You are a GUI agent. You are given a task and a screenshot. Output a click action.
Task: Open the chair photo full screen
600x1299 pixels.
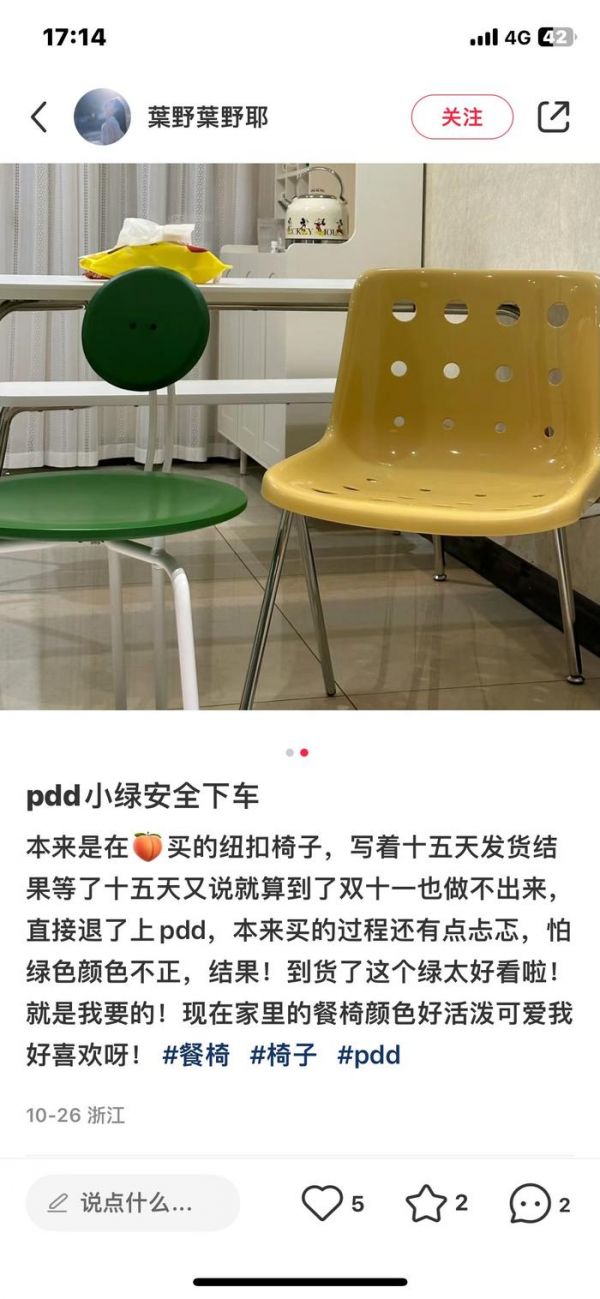pos(300,437)
